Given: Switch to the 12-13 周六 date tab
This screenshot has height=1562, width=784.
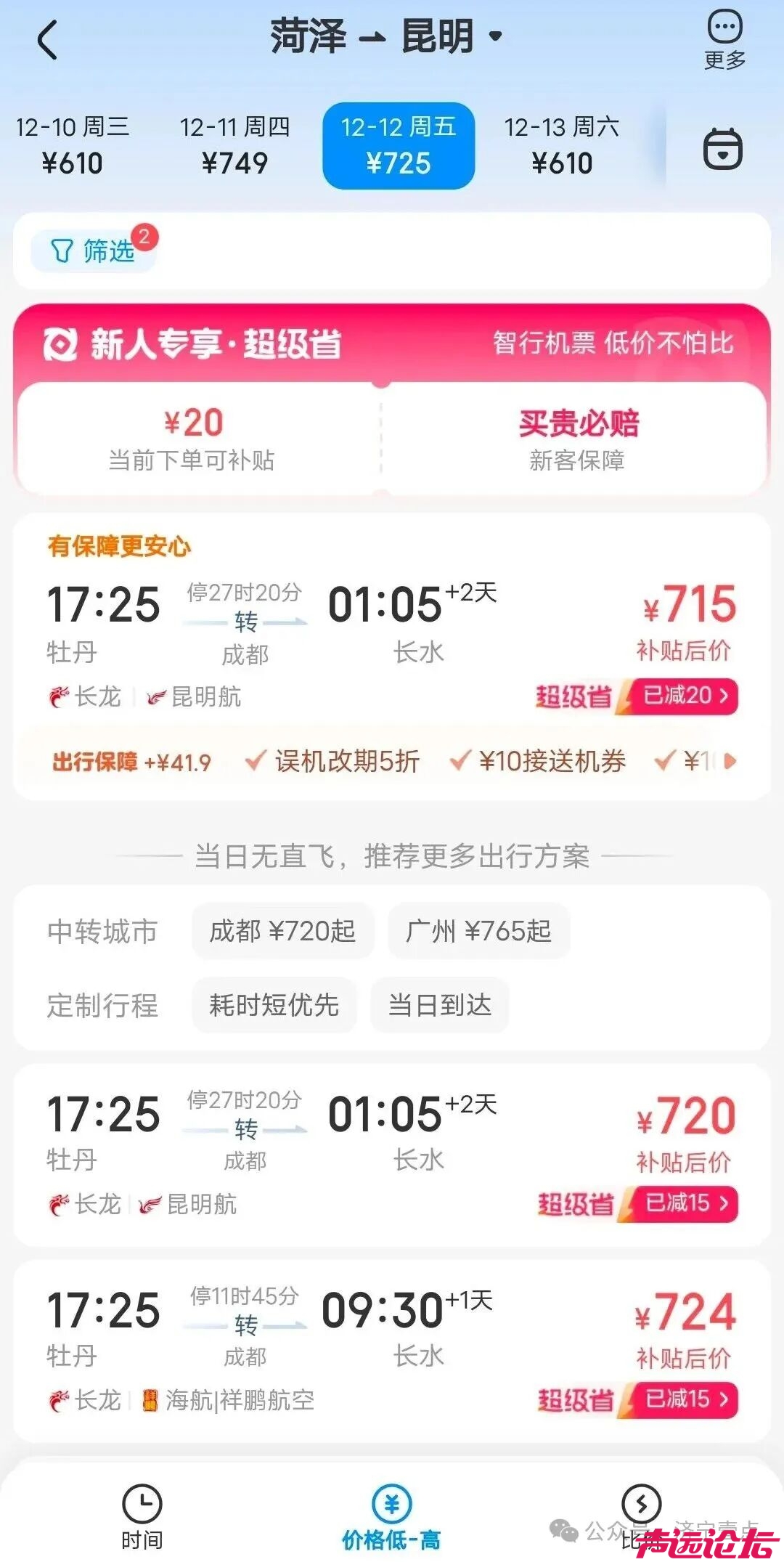Looking at the screenshot, I should coord(563,145).
